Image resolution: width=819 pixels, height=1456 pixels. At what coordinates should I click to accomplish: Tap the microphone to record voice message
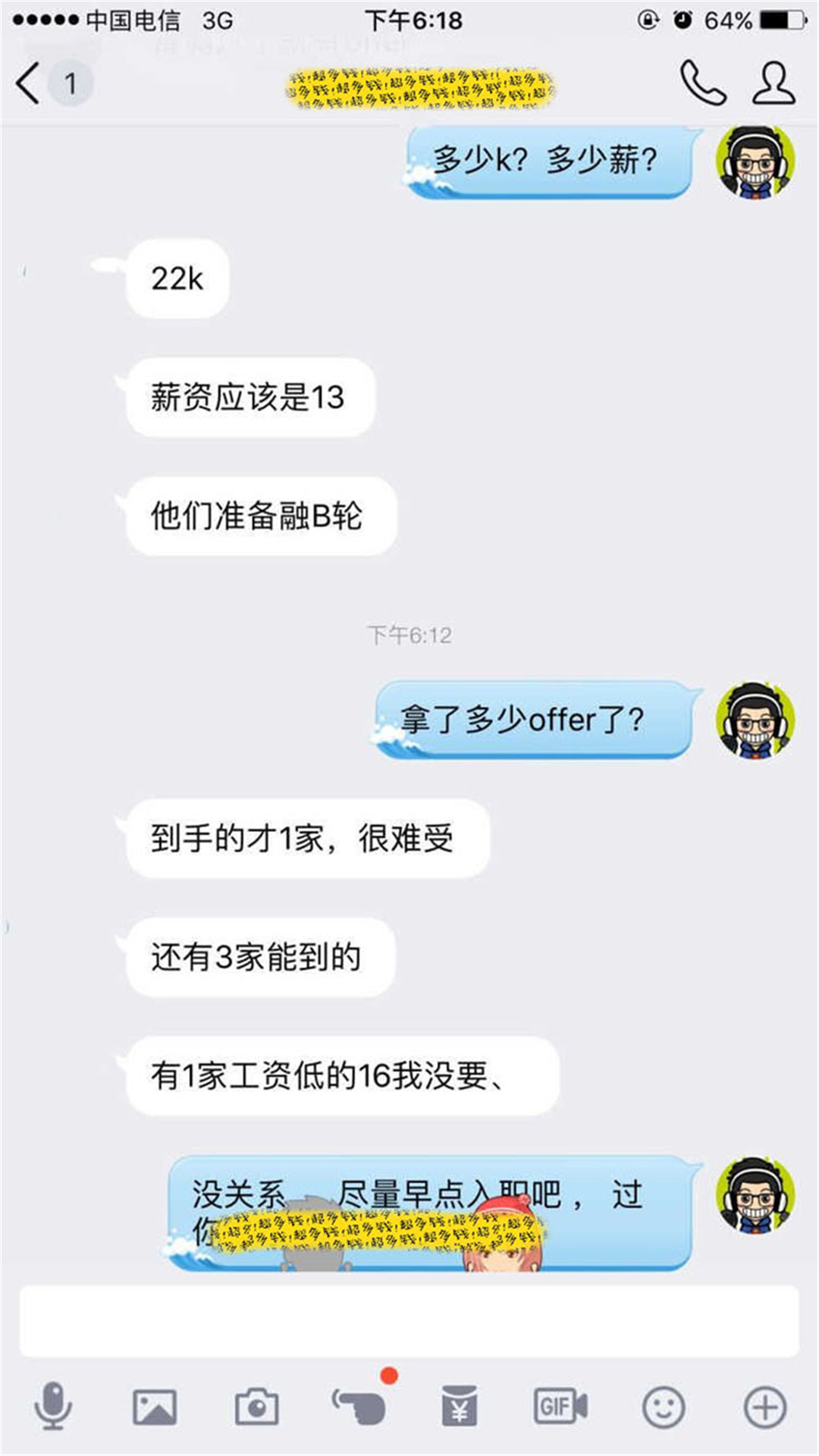click(x=53, y=1407)
